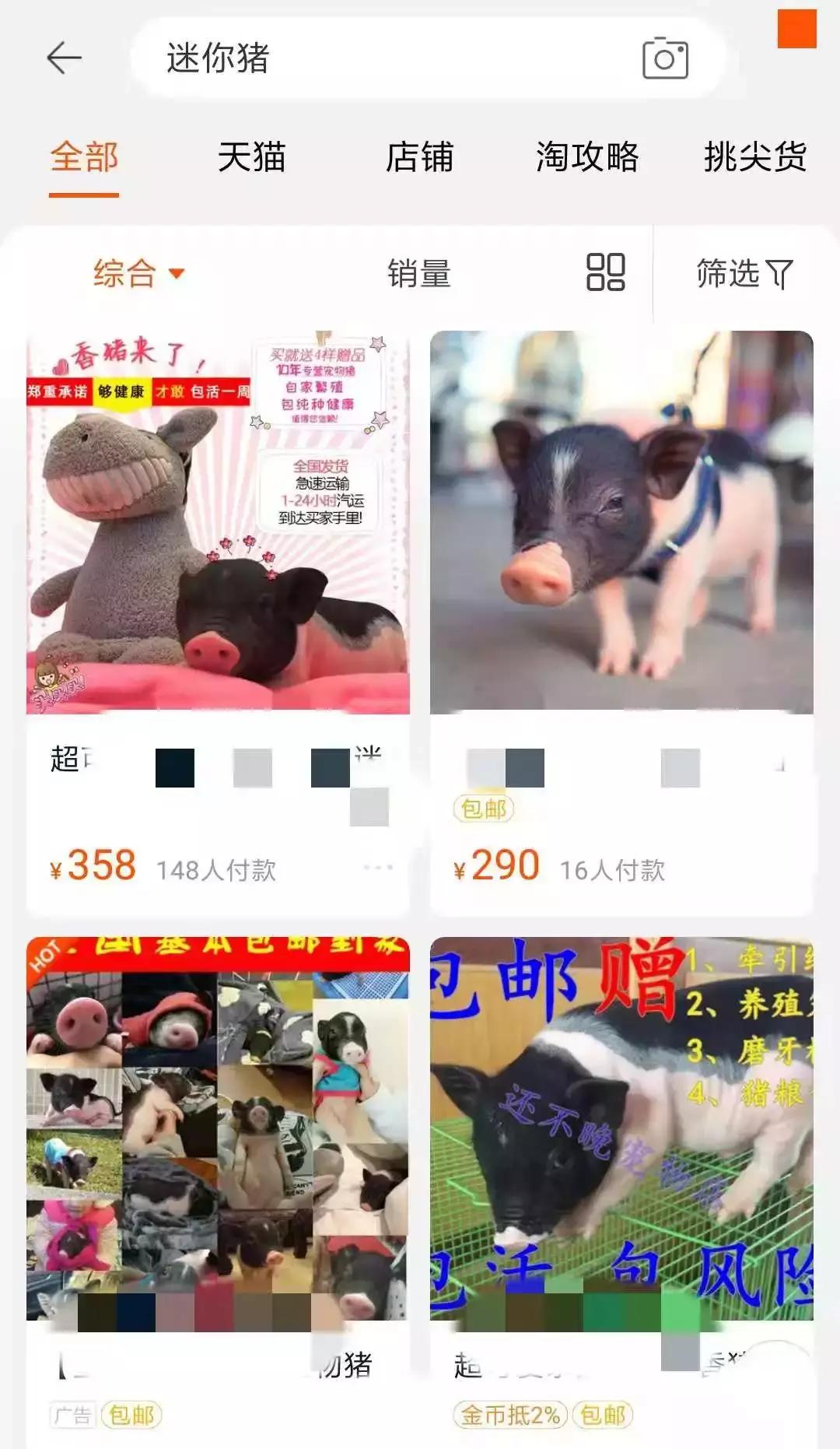Open the 挑尖货 tab
Image resolution: width=840 pixels, height=1449 pixels.
coord(755,157)
